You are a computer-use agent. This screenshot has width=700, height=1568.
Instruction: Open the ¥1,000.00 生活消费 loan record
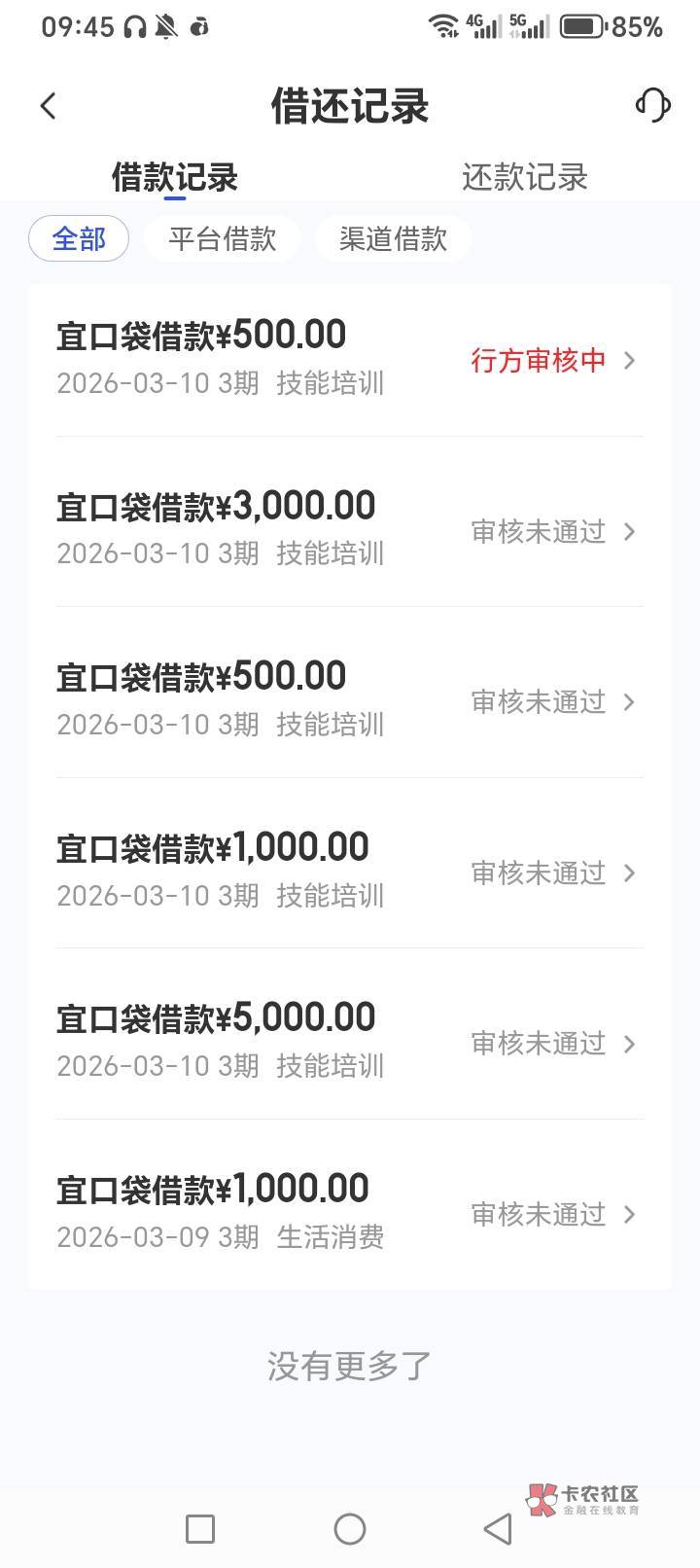click(x=350, y=1214)
